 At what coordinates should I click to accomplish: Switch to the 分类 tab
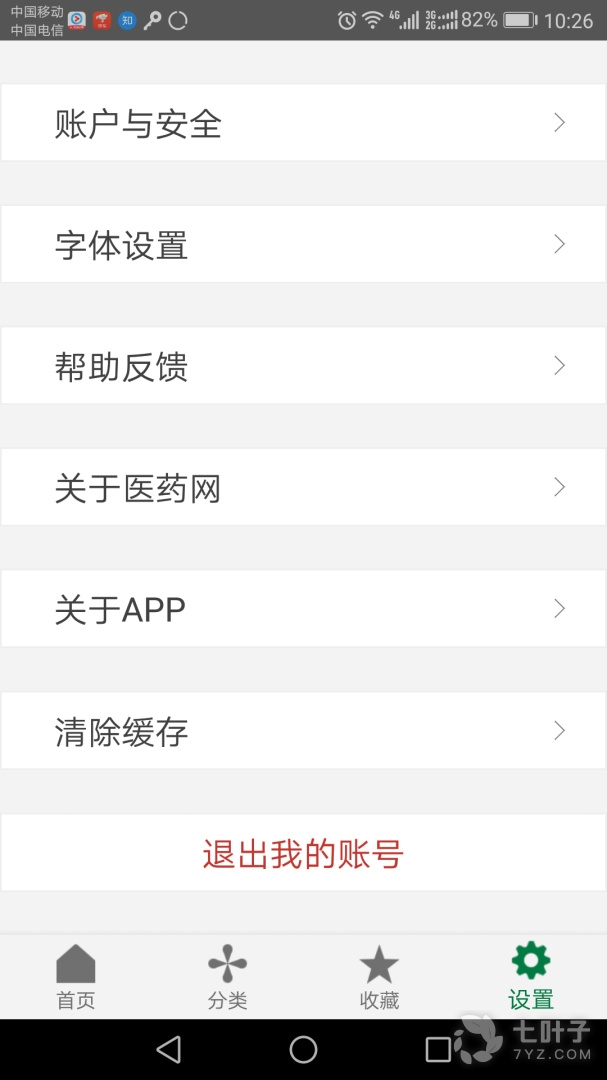coord(227,977)
